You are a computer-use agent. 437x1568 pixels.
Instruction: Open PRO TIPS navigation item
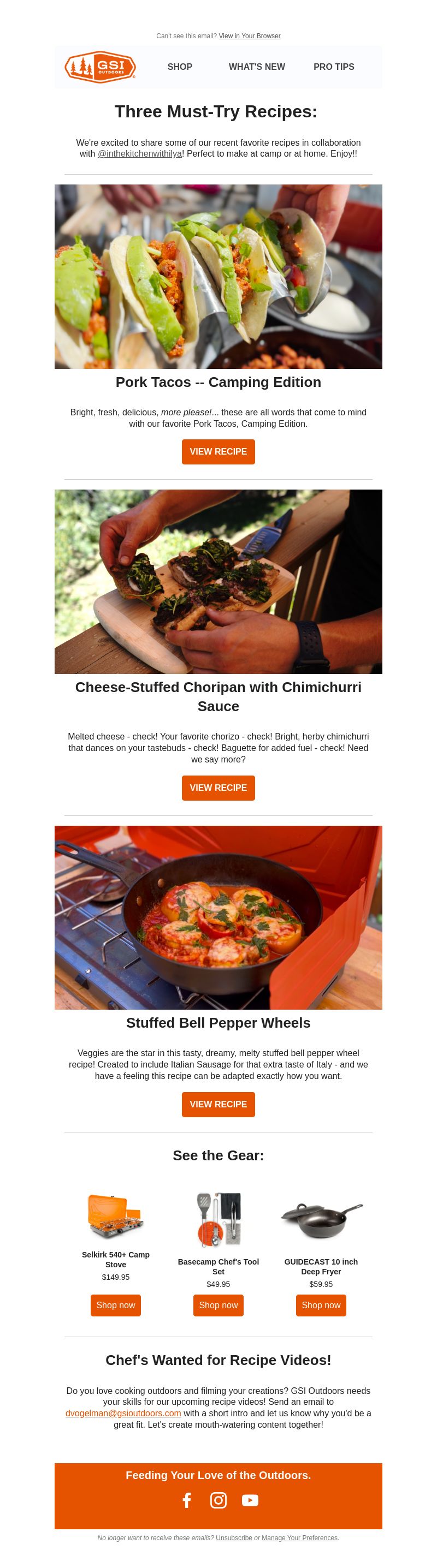[x=333, y=67]
